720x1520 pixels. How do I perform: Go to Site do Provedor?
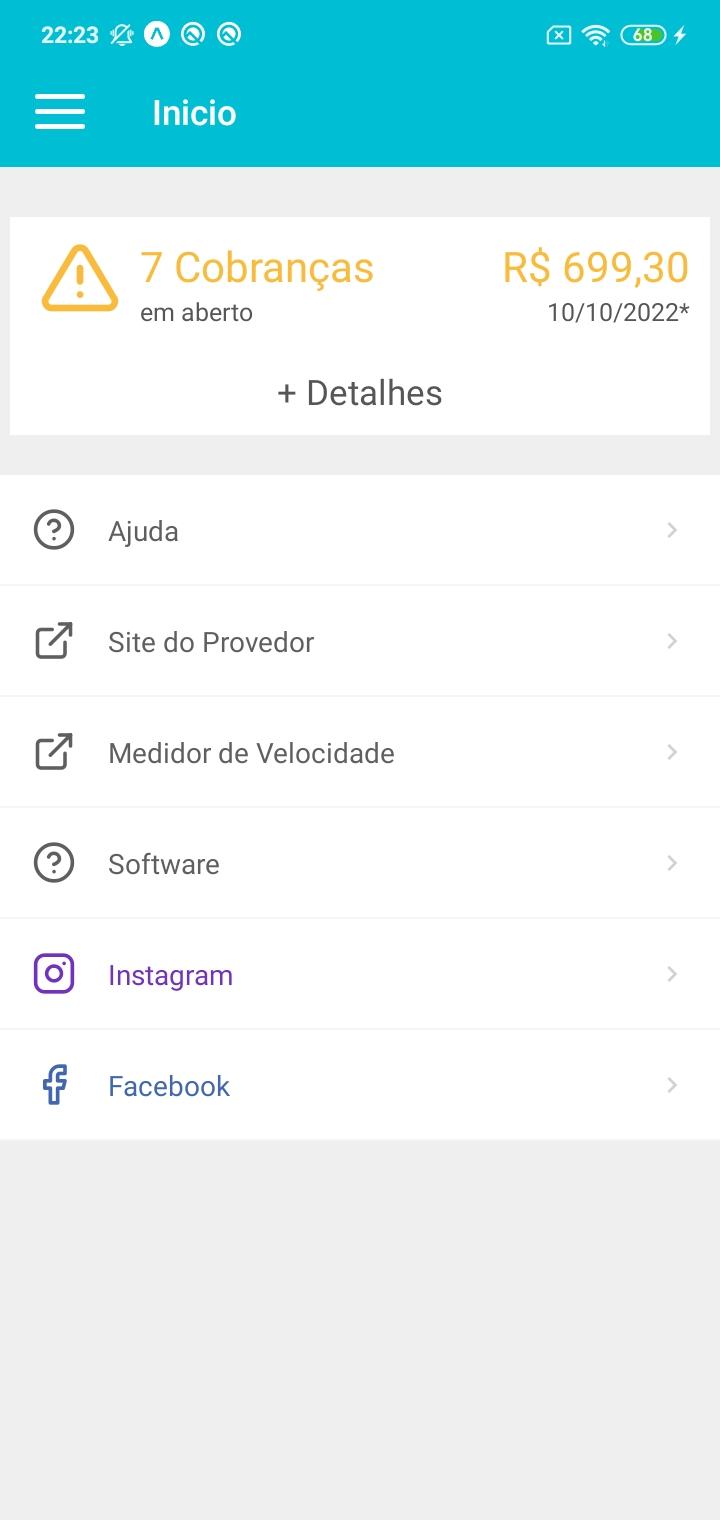(360, 641)
